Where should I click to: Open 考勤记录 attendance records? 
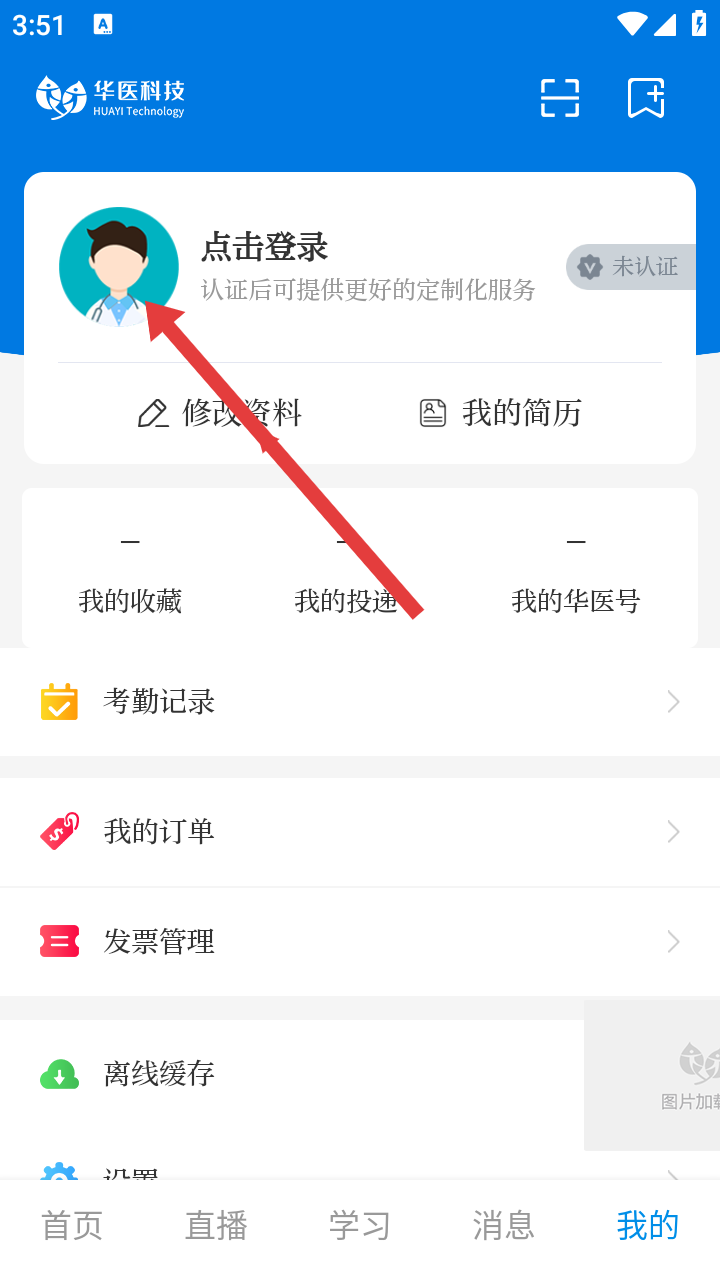360,702
